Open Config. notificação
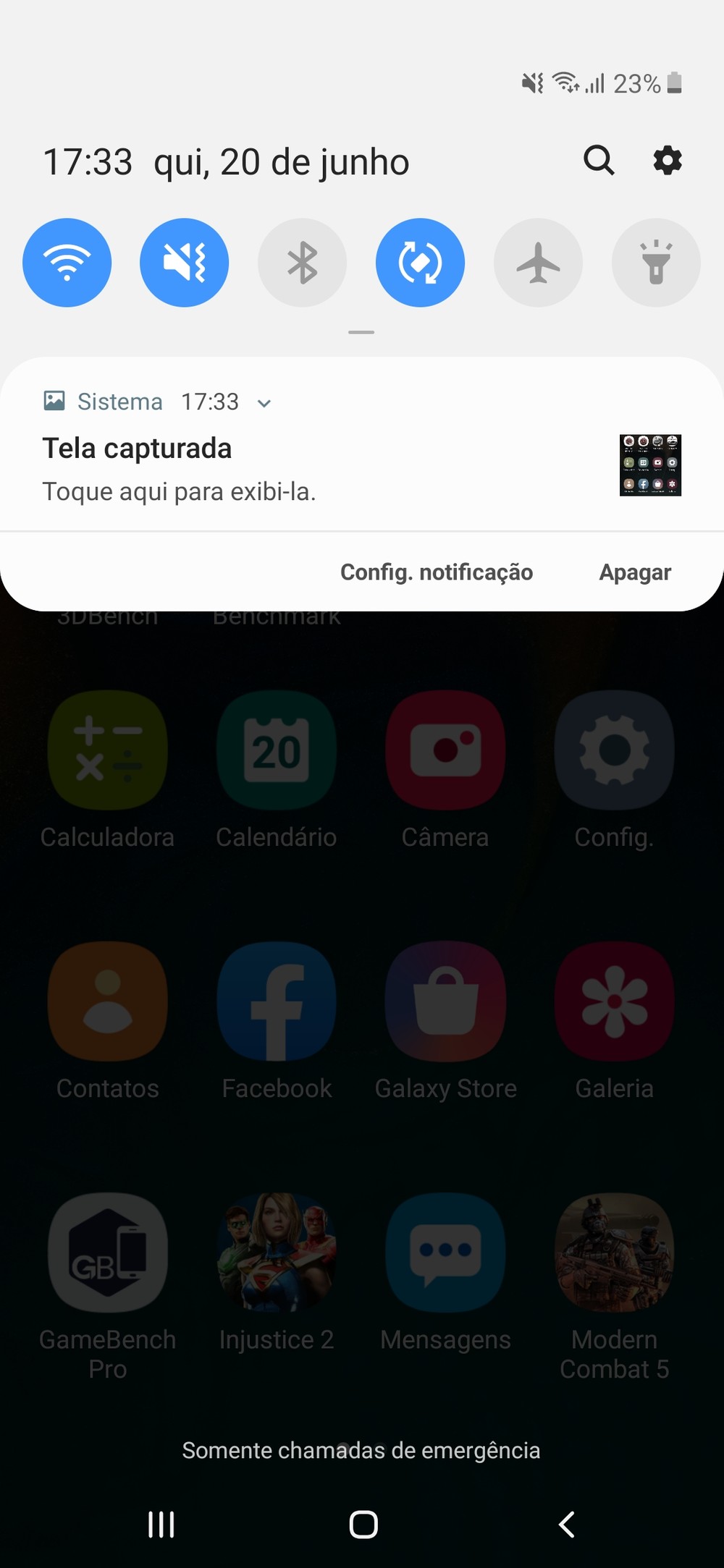 coord(437,572)
